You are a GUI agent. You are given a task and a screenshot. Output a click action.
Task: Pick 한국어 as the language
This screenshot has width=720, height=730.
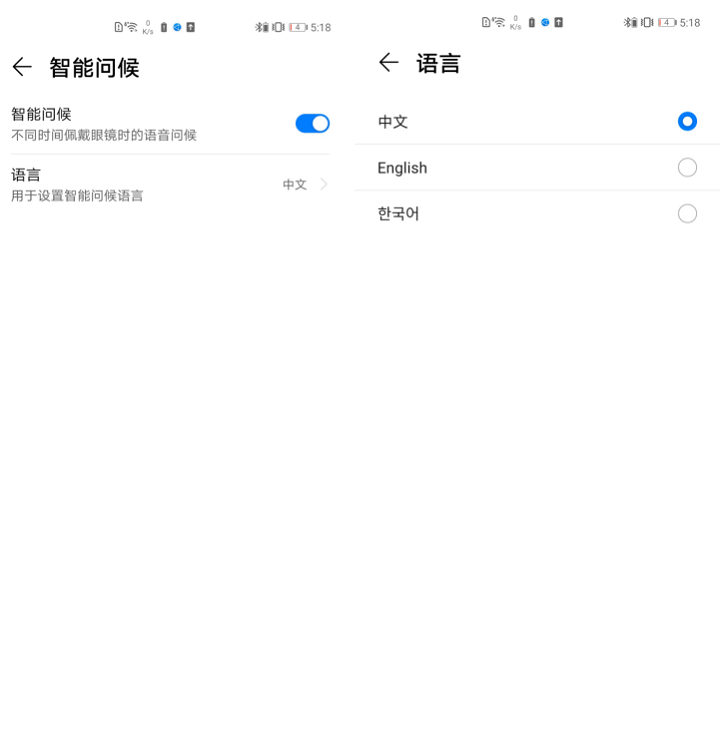686,213
